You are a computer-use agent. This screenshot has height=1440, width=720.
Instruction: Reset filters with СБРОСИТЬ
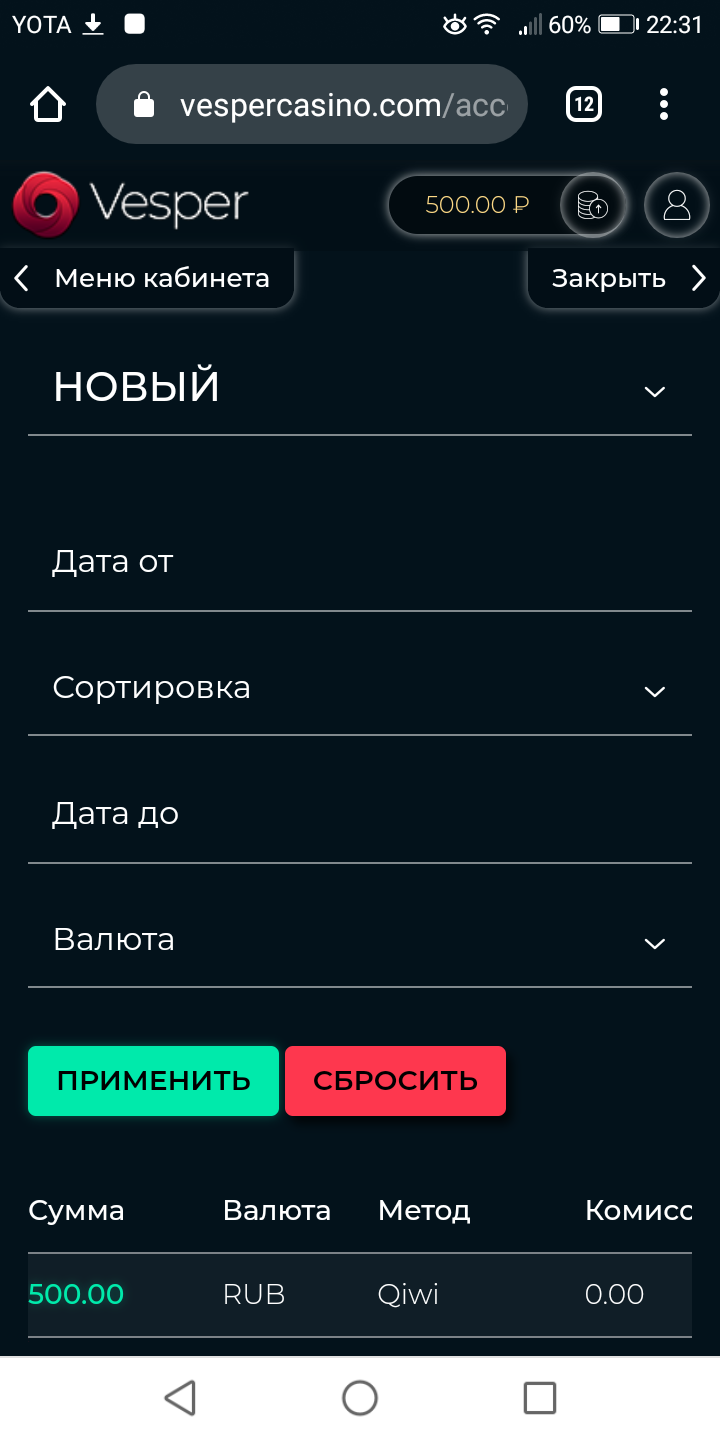pos(395,1081)
